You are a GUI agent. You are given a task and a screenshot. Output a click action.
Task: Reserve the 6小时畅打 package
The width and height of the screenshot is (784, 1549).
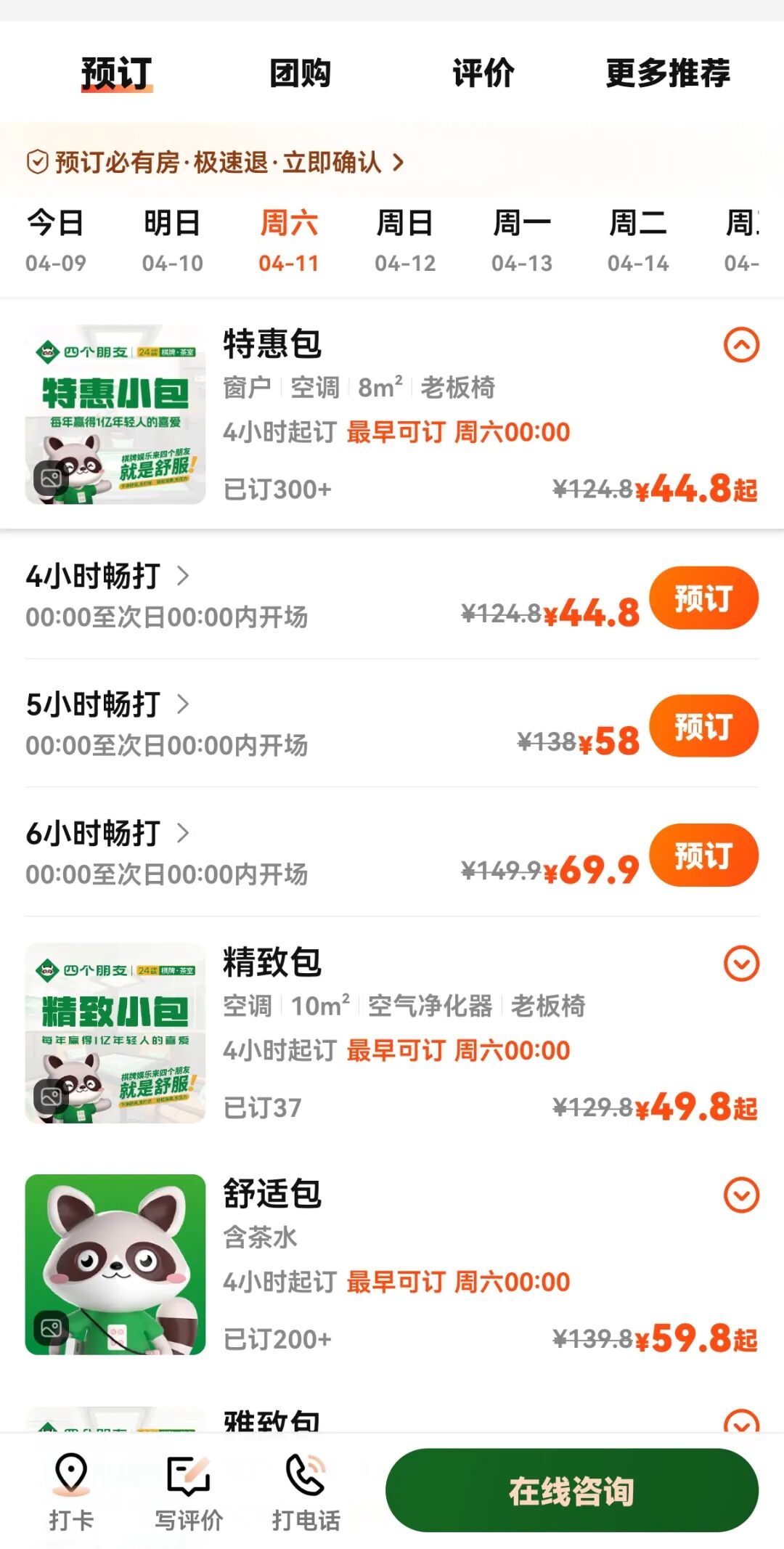[x=703, y=855]
